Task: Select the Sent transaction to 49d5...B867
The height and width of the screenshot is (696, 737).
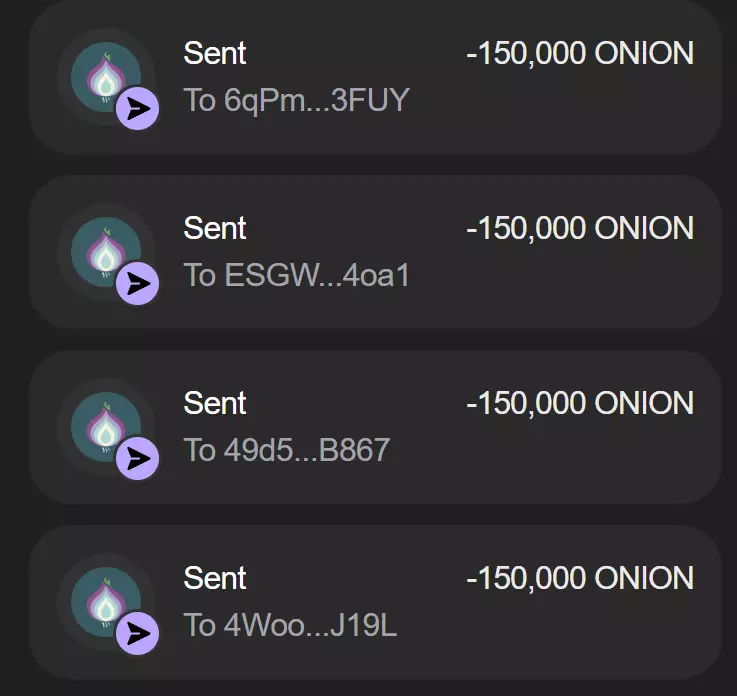Action: [375, 427]
